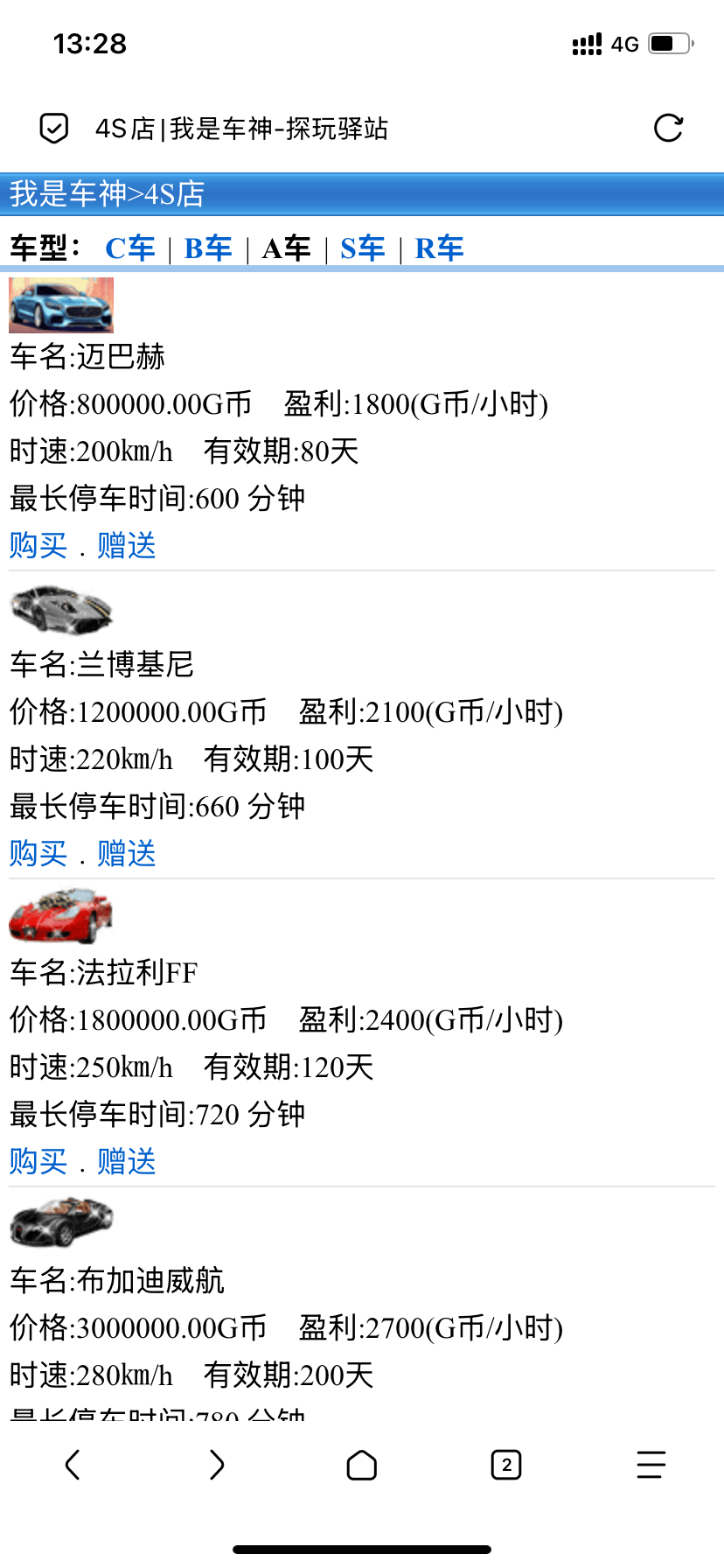
Task: Open the browser menu
Action: coord(651,1464)
